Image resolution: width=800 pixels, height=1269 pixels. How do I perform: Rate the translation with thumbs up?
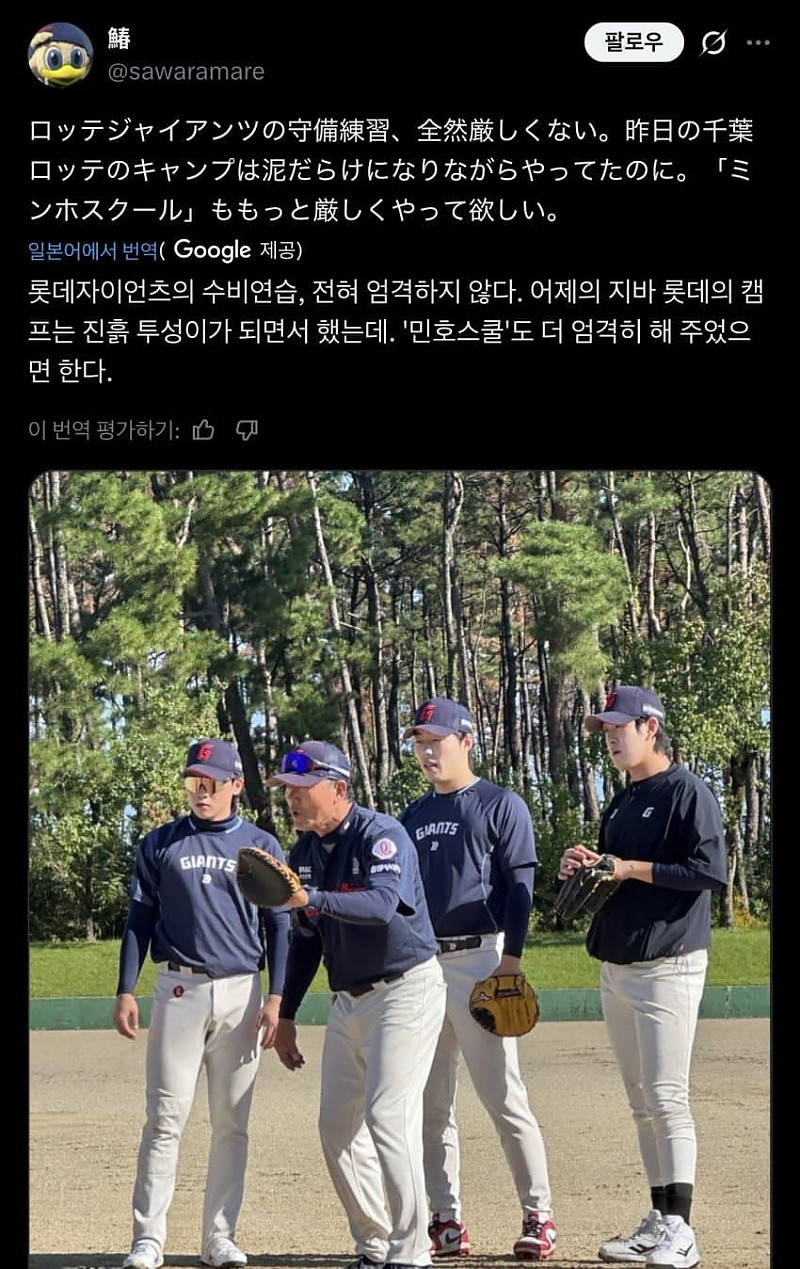point(204,430)
